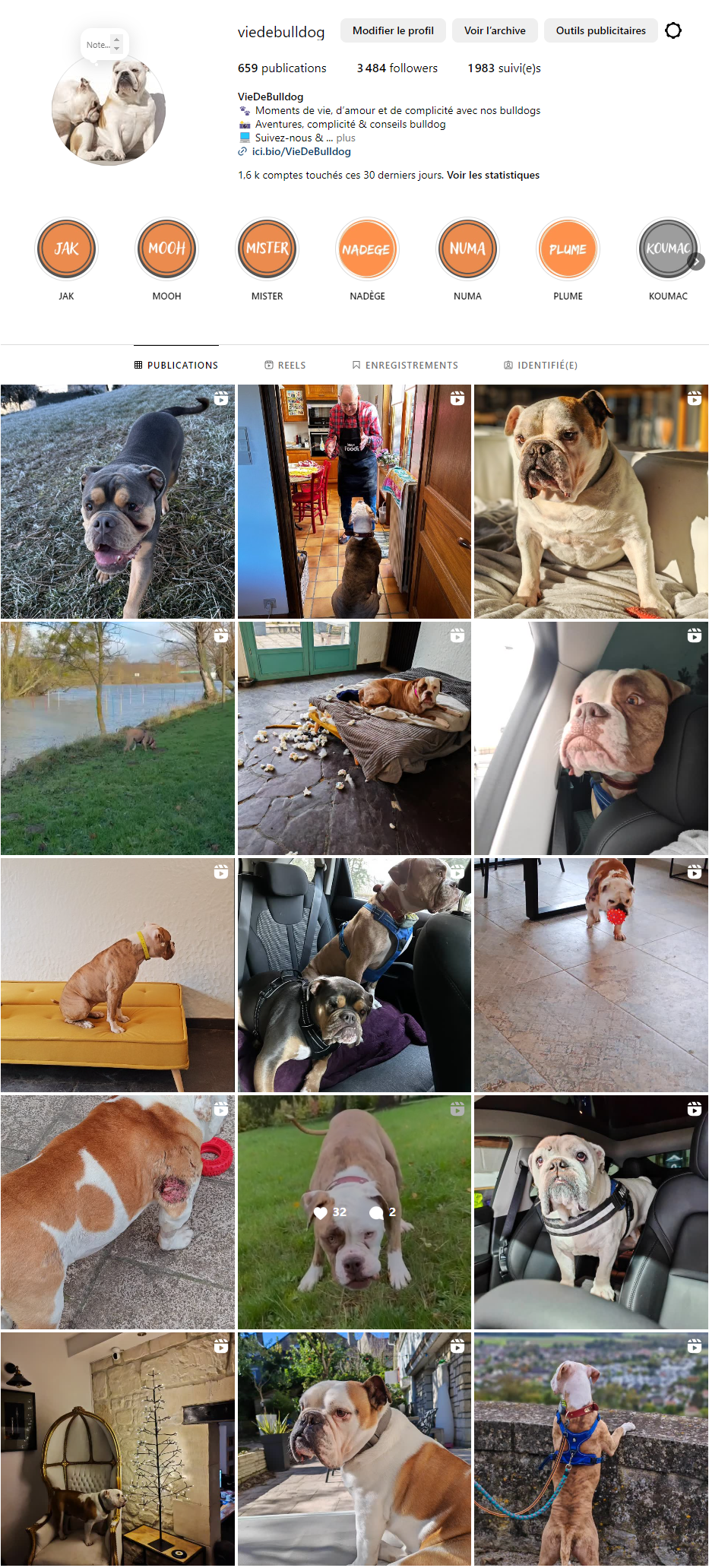Open Voir l'archive
Viewport: 709px width, 1568px height.
[x=495, y=30]
